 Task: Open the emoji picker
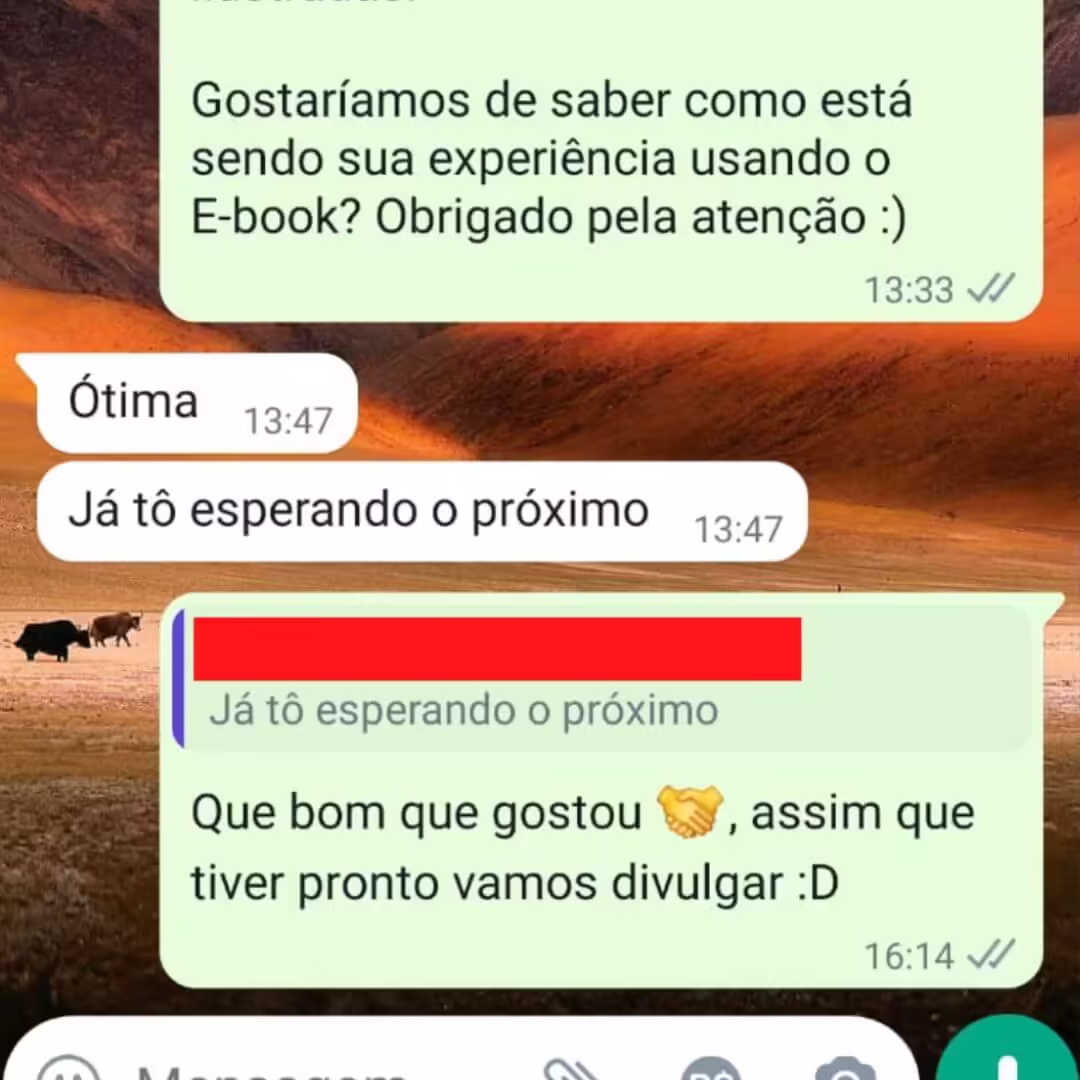coord(68,1072)
